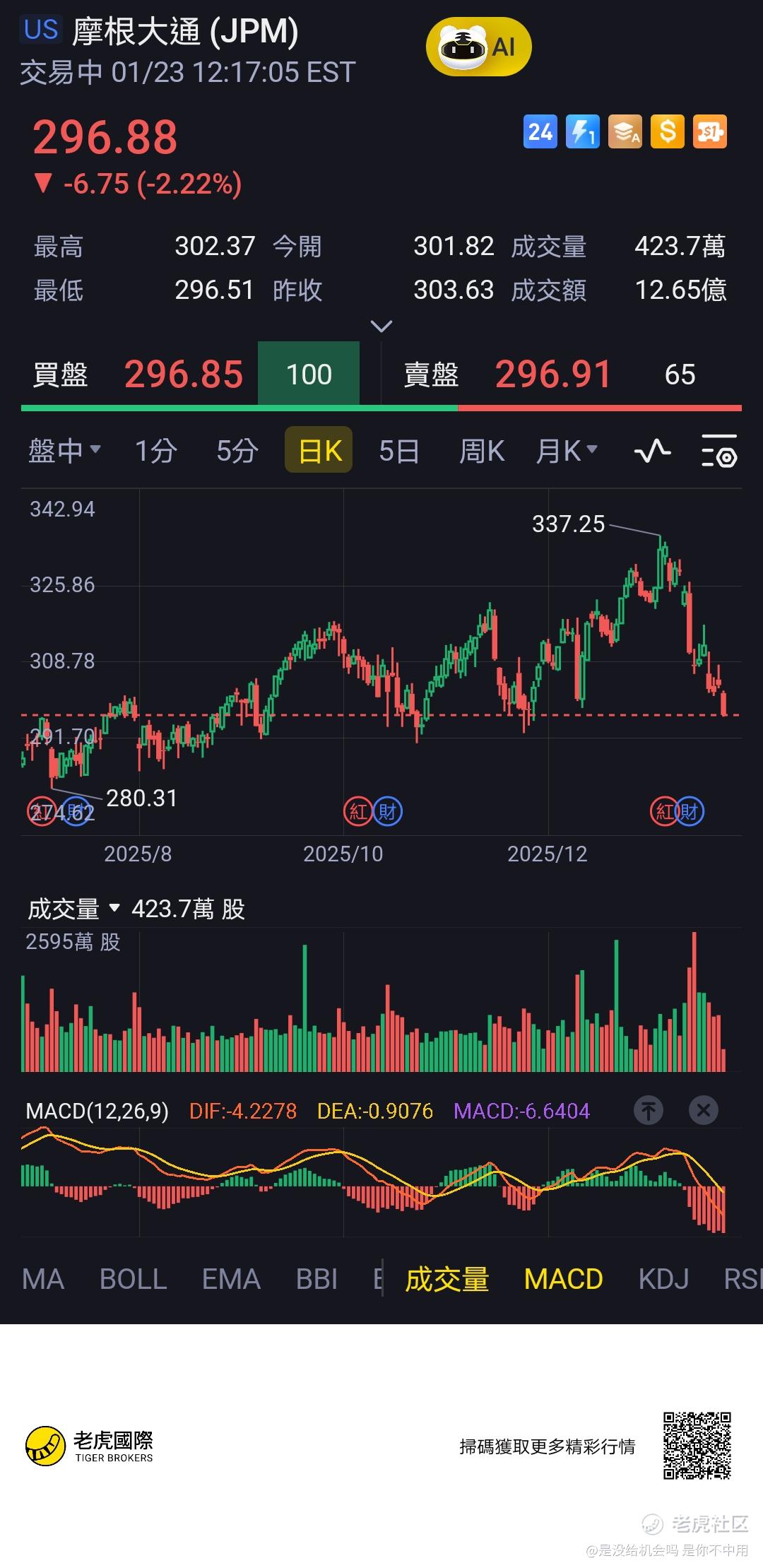
Task: Expand more quote details chevron
Action: click(381, 326)
